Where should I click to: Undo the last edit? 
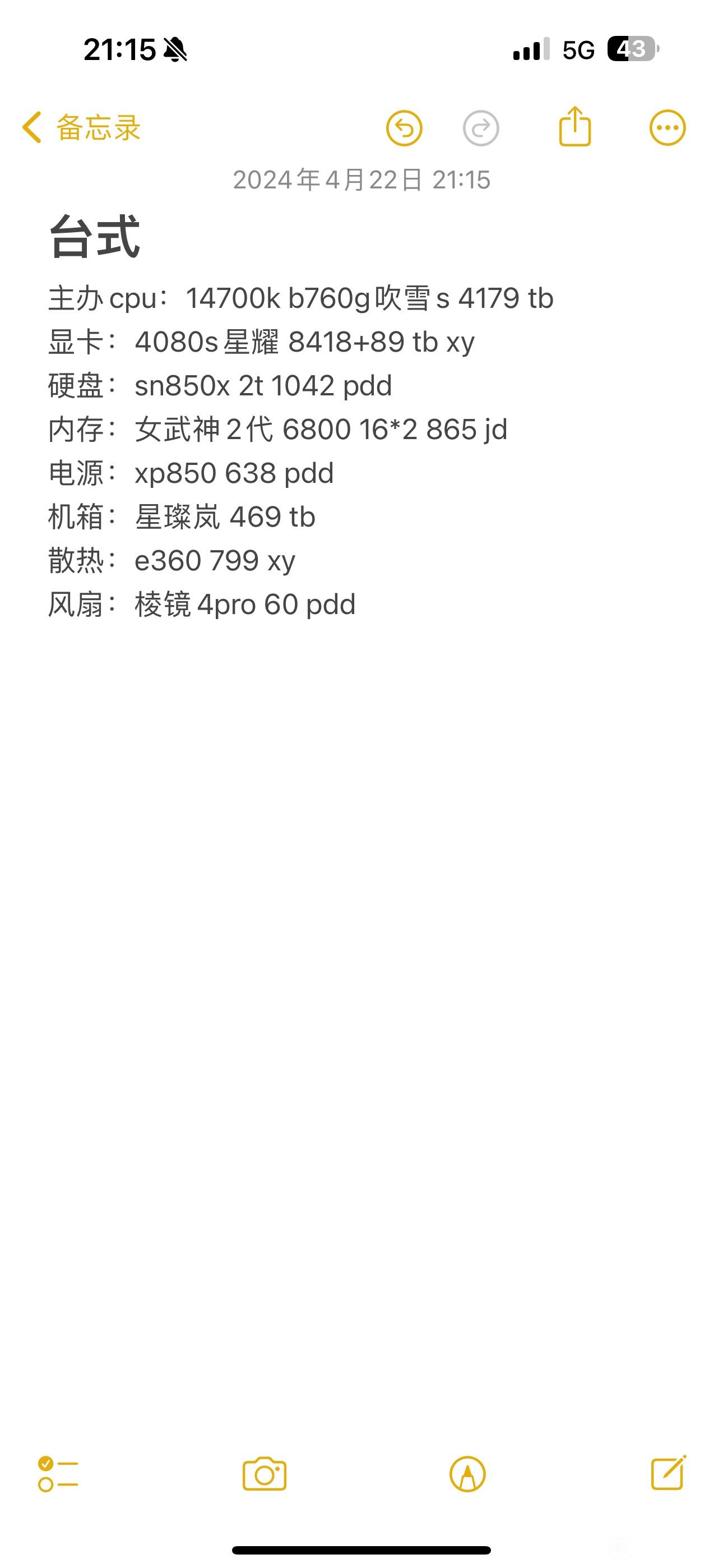pyautogui.click(x=404, y=128)
